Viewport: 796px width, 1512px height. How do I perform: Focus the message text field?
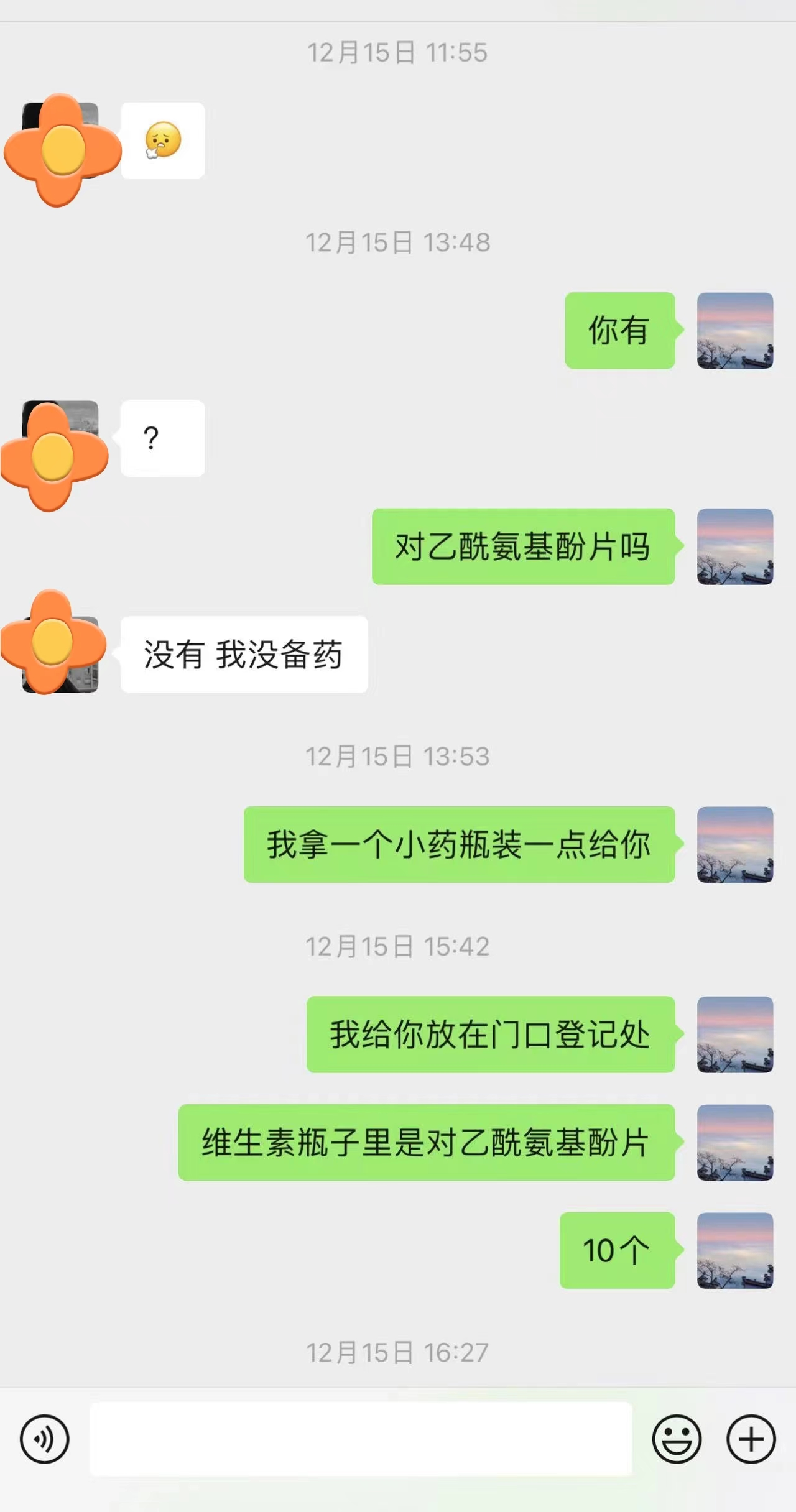[x=361, y=1439]
